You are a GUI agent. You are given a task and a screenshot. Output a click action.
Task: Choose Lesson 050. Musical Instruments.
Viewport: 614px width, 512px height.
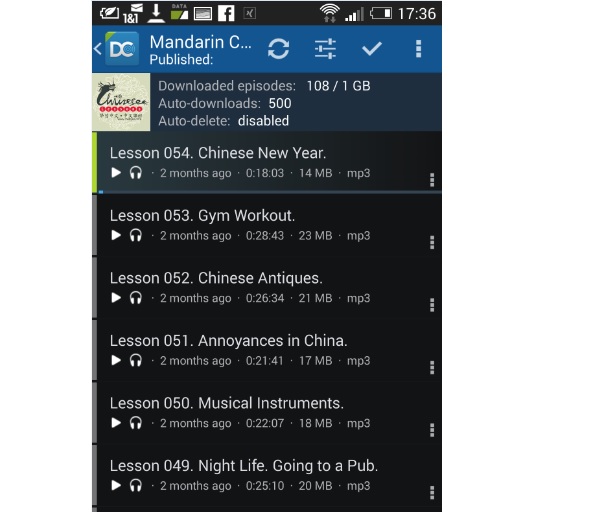point(226,403)
